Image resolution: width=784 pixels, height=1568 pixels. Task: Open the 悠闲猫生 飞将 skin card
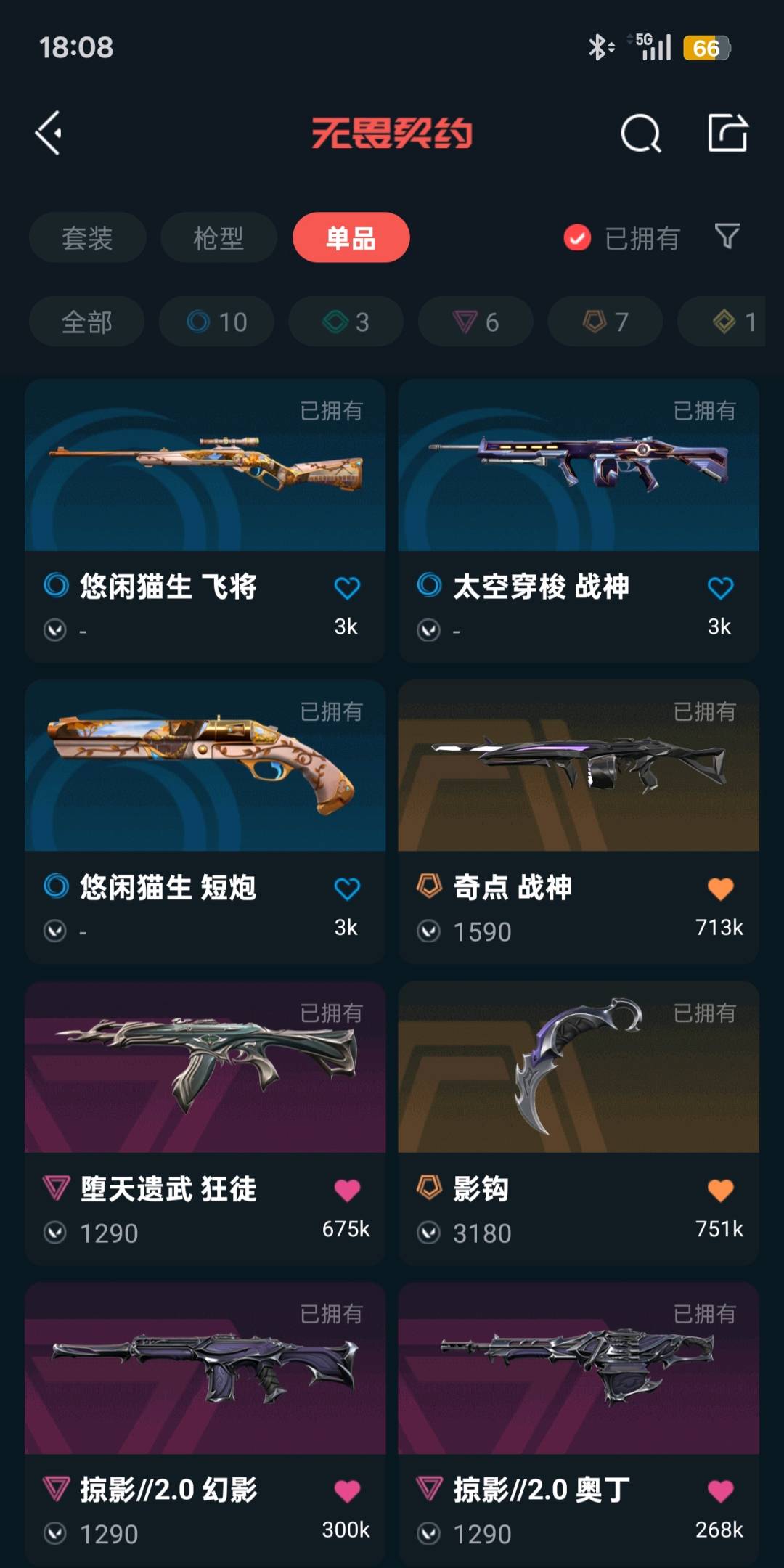pos(205,494)
